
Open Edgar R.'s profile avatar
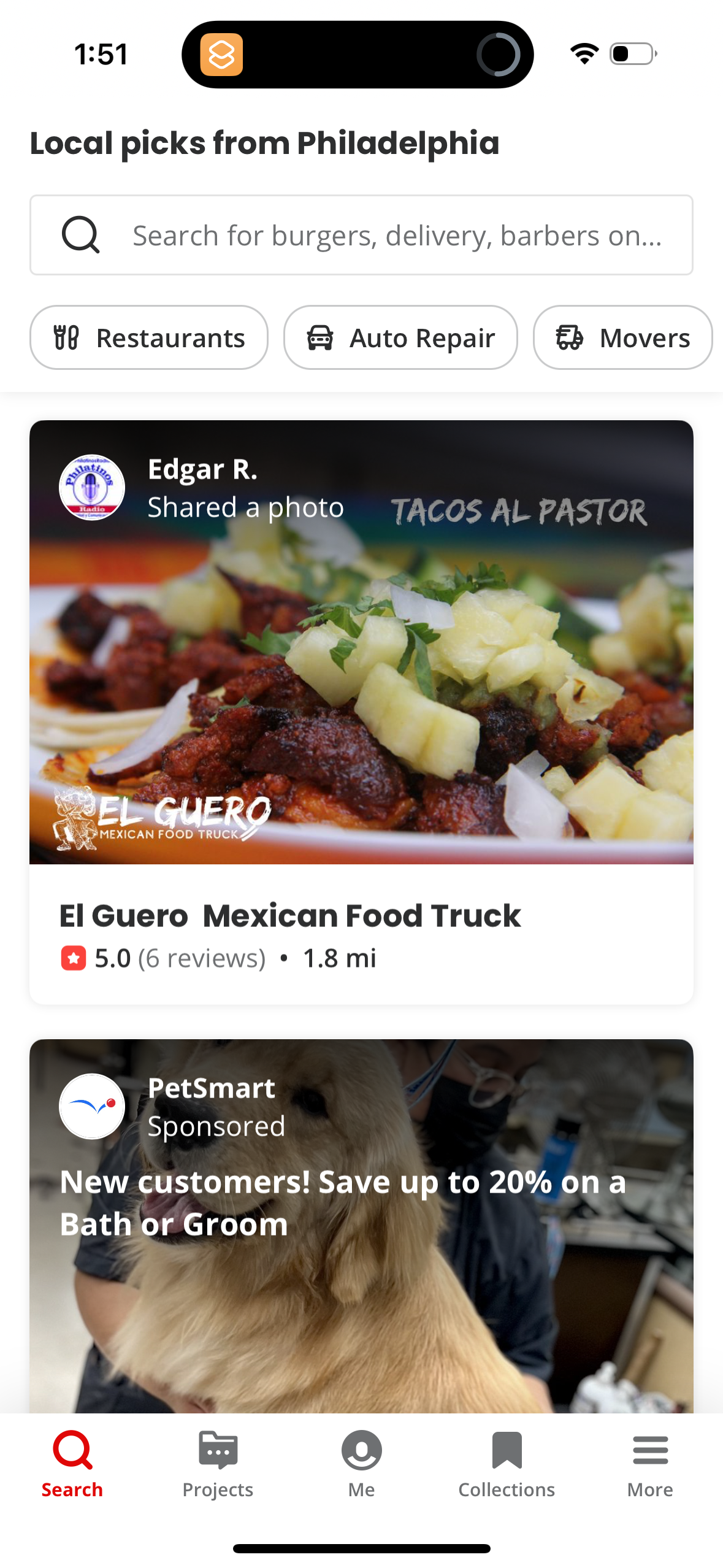pyautogui.click(x=92, y=488)
